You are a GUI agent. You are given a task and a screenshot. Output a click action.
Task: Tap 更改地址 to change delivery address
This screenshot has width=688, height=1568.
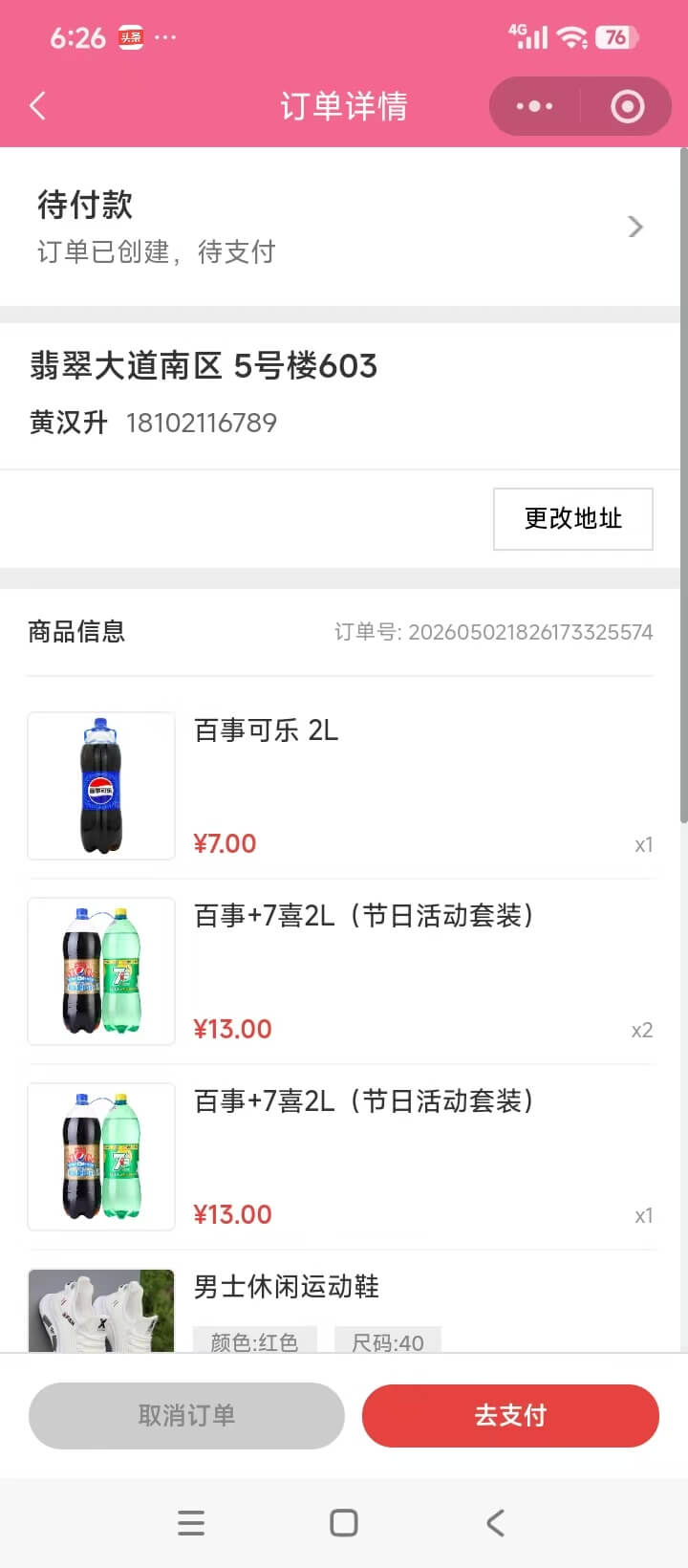tap(573, 519)
